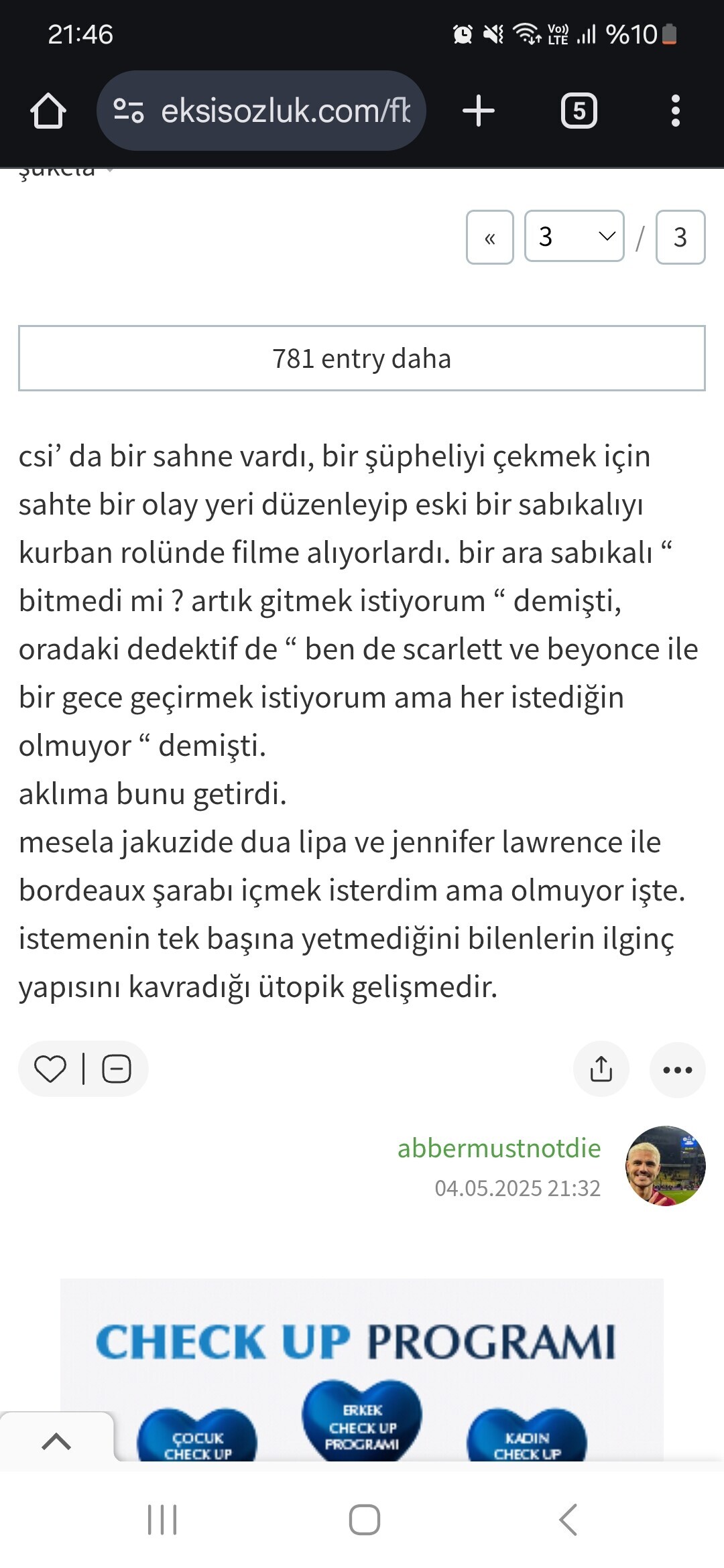Go to the previous page of entries

(490, 237)
